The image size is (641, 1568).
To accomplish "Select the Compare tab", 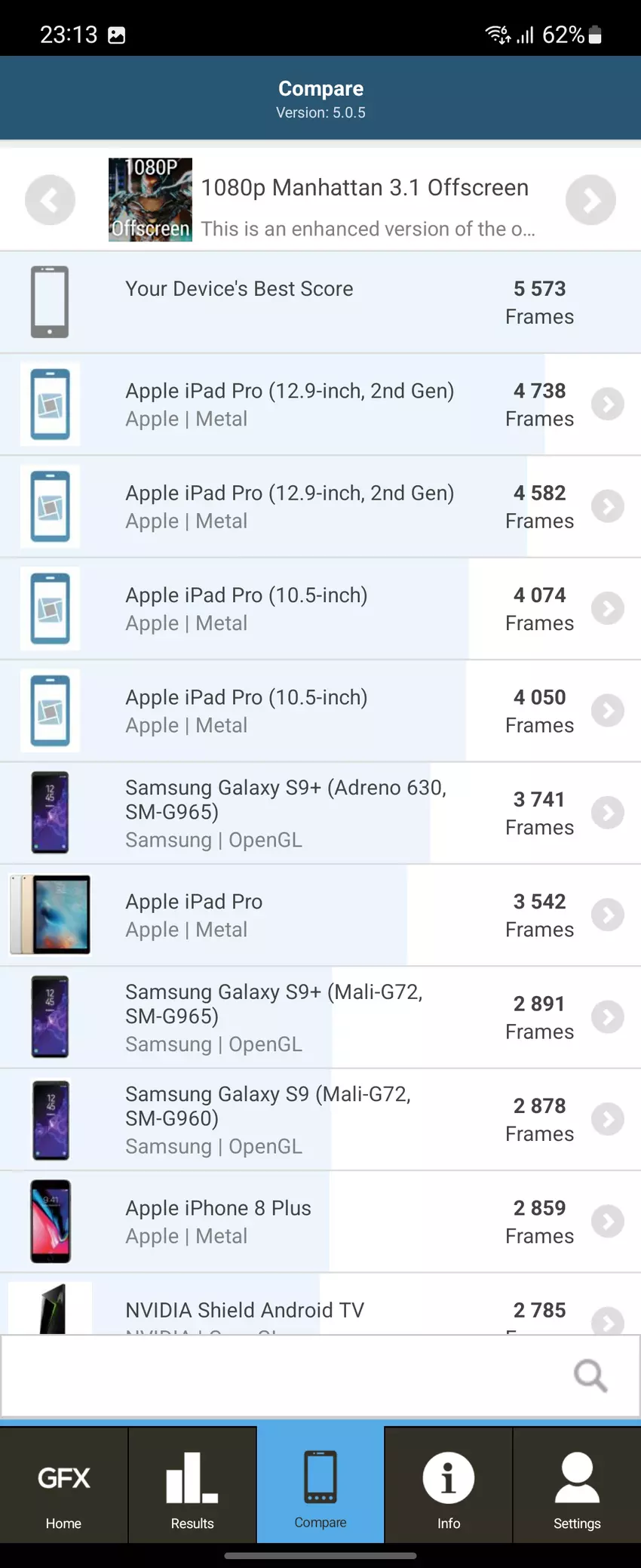I will (320, 1485).
